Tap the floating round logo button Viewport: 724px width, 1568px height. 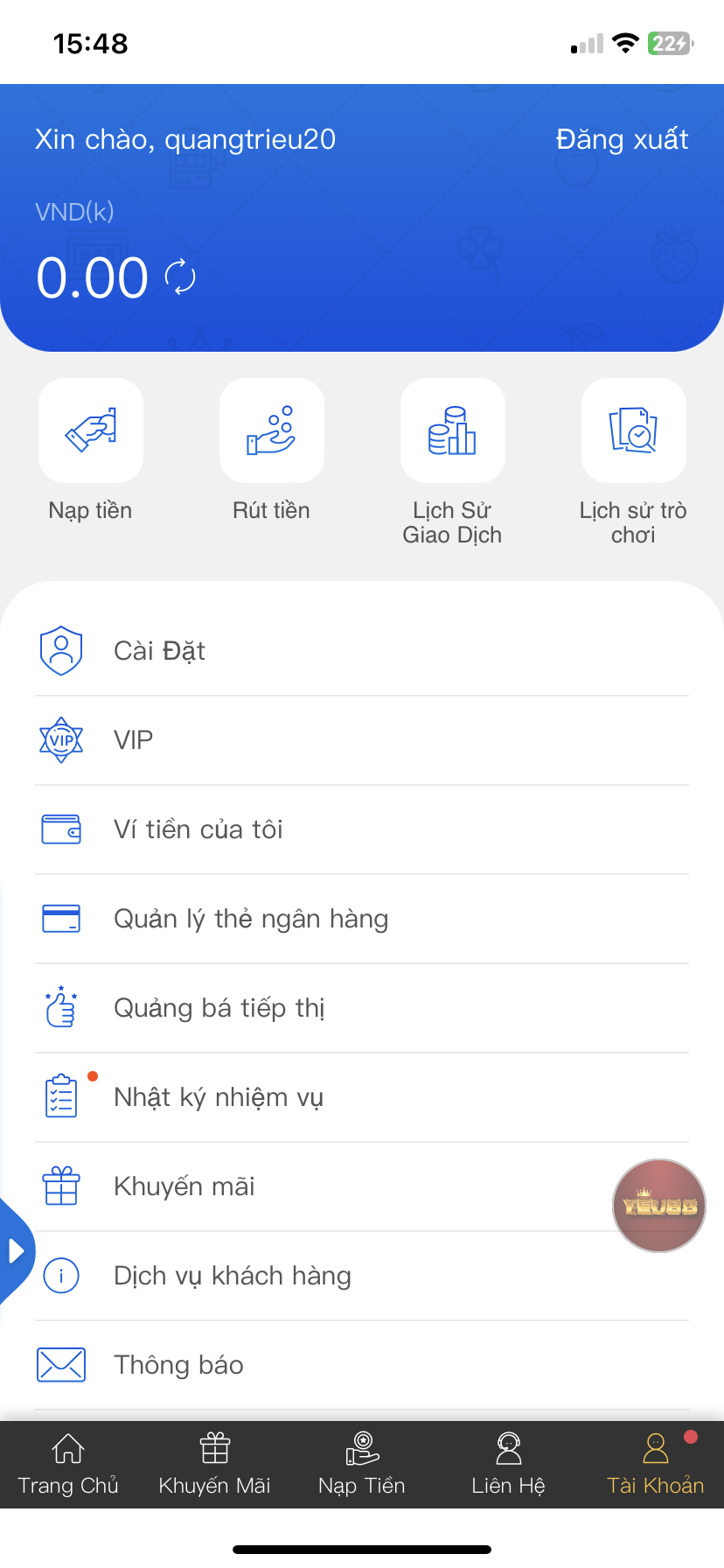tap(659, 1206)
